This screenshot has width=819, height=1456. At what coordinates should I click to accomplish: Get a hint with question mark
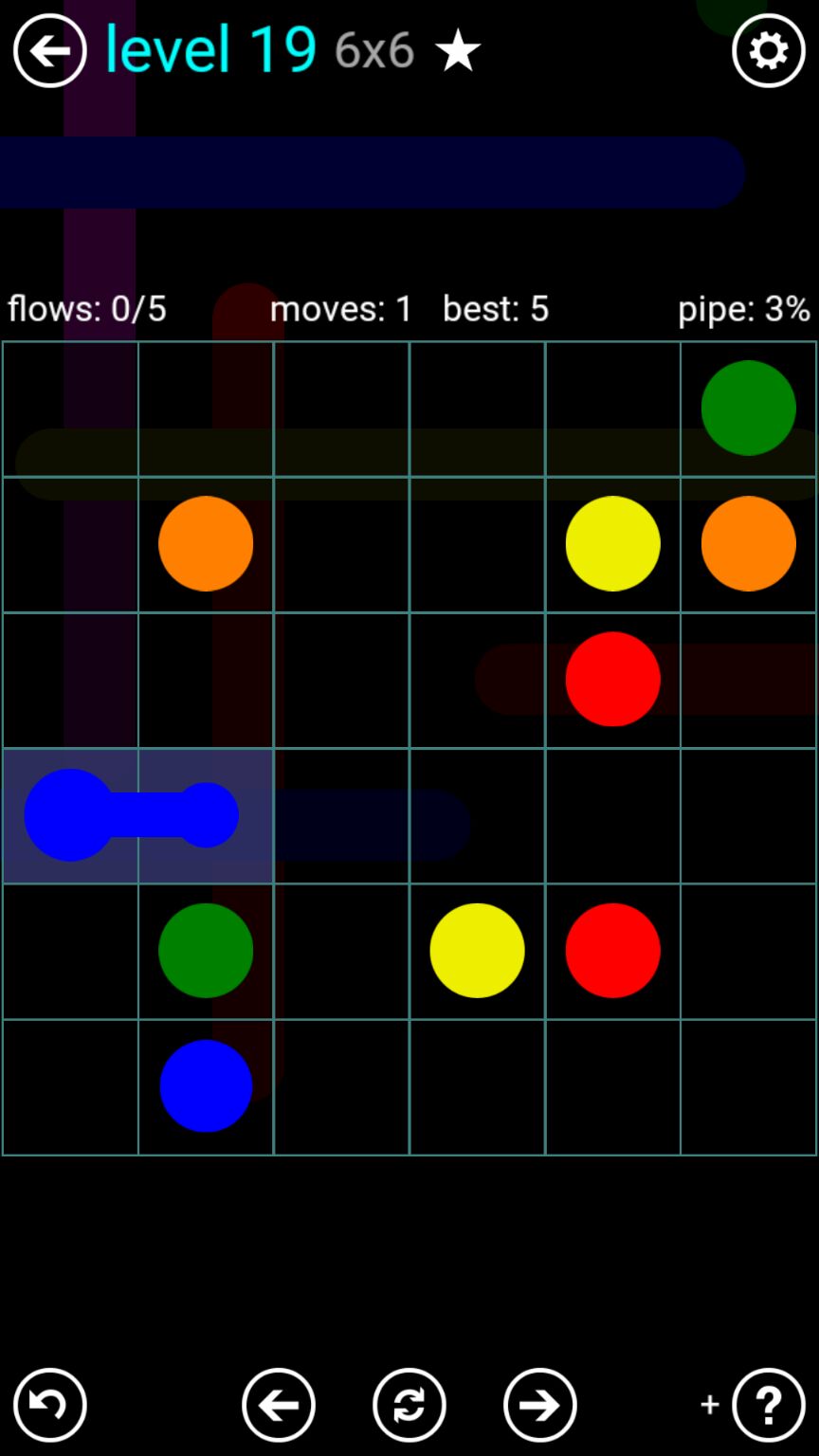pos(768,1404)
